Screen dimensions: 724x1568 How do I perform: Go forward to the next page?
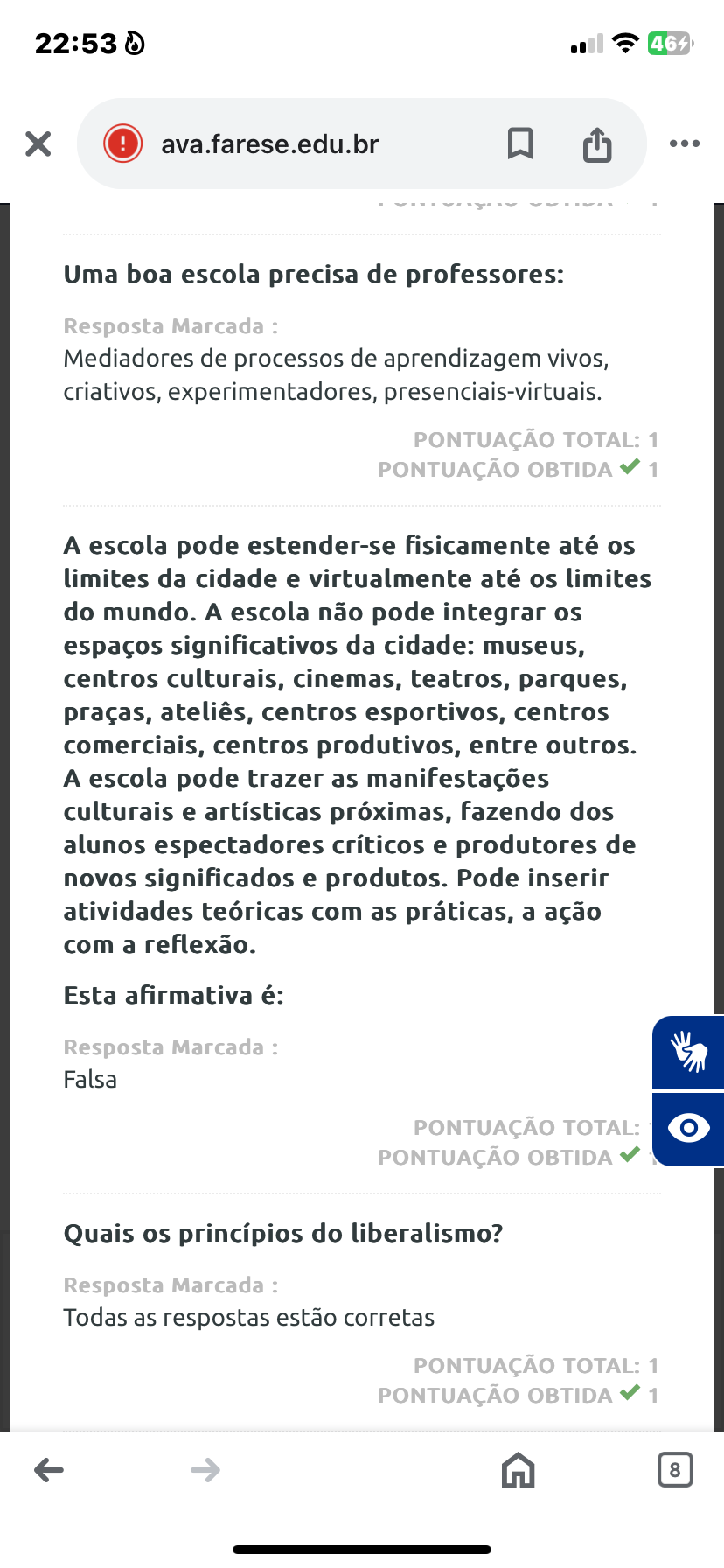coord(205,1470)
